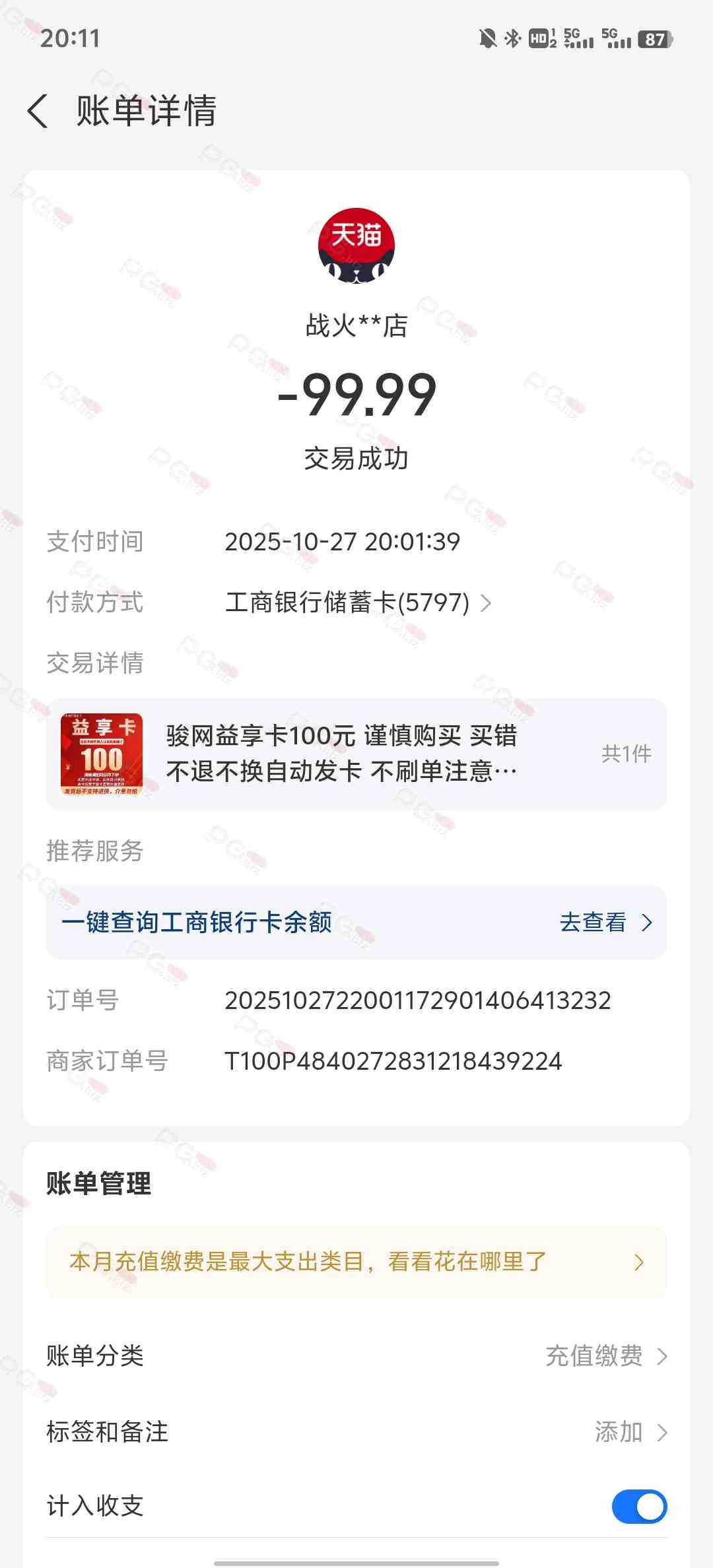Image resolution: width=713 pixels, height=1568 pixels.
Task: Change 账单分类 from 充值缴费
Action: click(x=605, y=1356)
